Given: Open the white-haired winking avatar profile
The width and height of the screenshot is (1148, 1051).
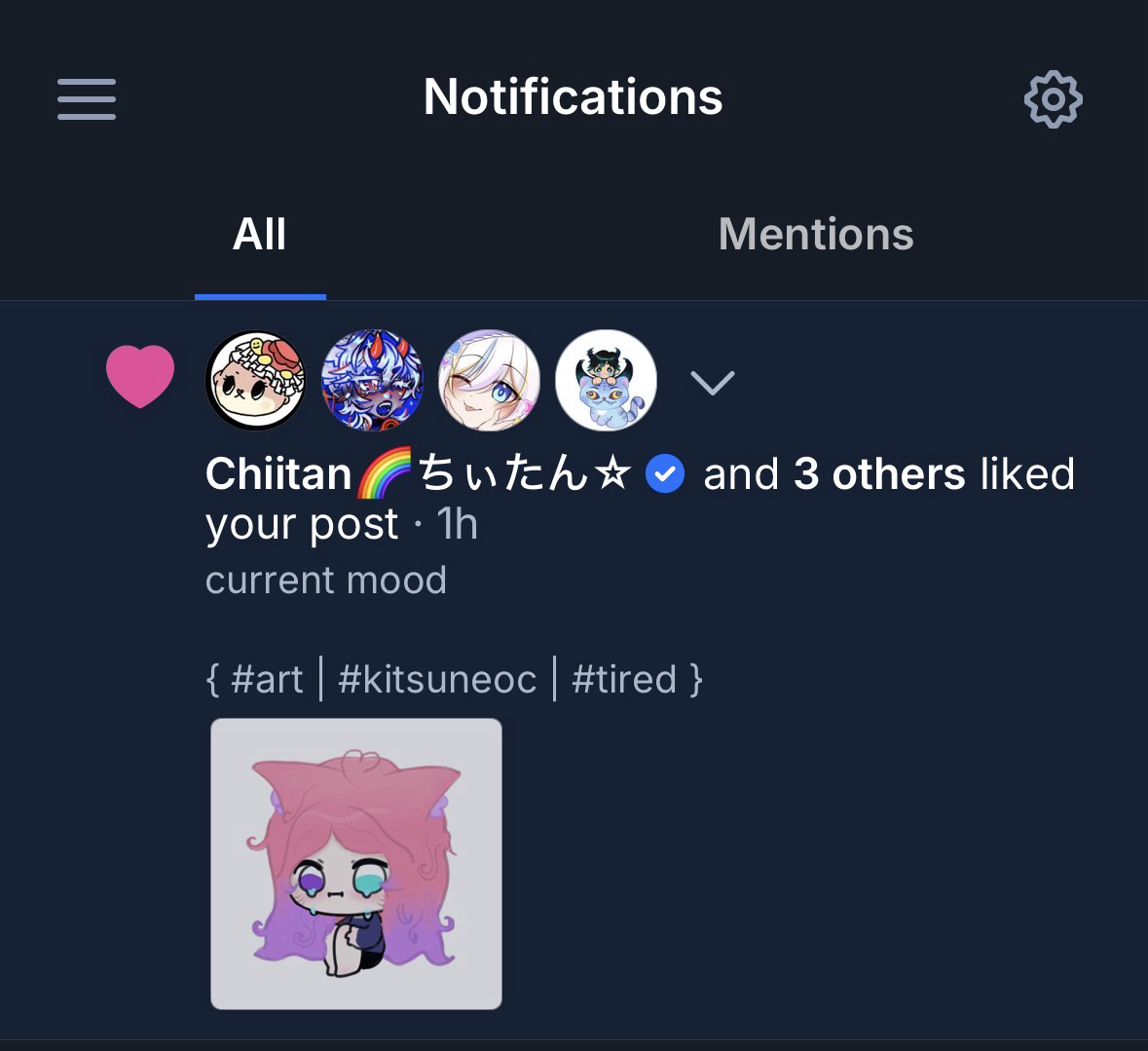Looking at the screenshot, I should pyautogui.click(x=489, y=380).
